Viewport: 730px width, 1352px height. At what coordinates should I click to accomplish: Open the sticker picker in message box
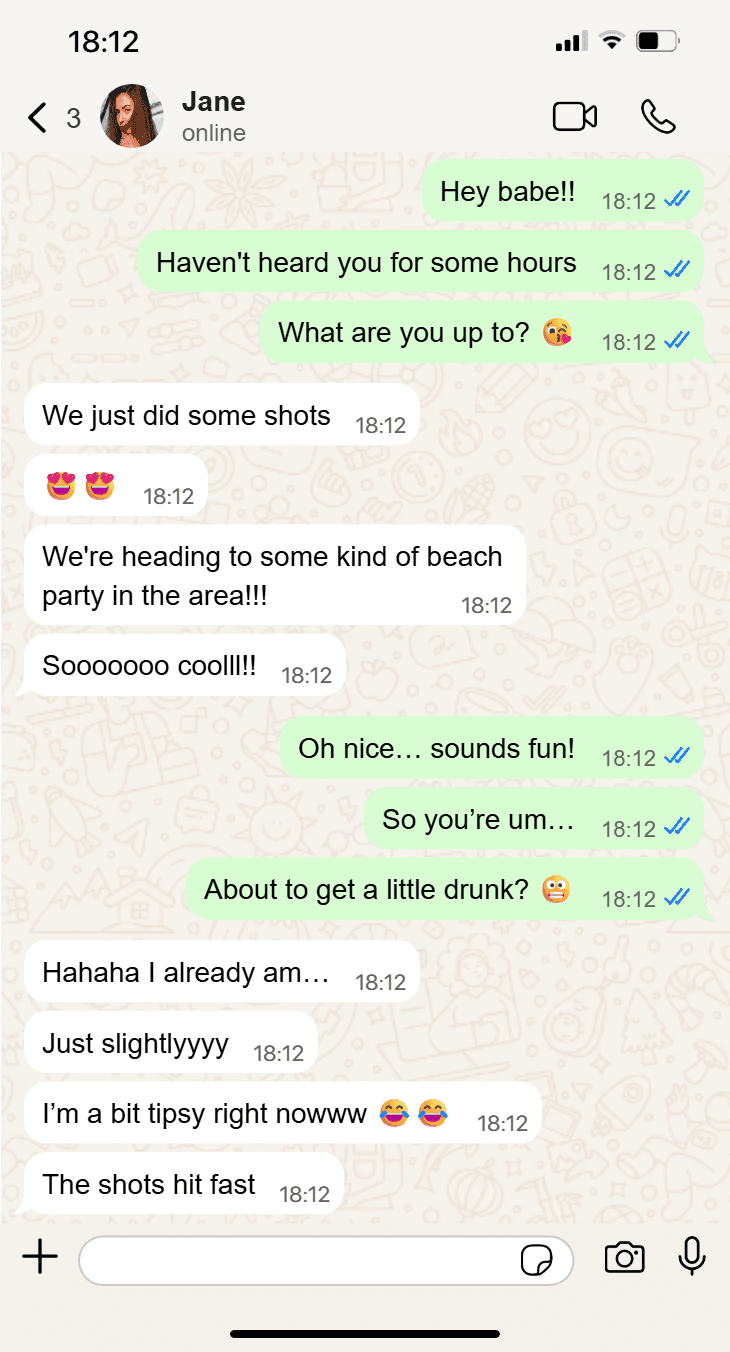pos(537,1260)
